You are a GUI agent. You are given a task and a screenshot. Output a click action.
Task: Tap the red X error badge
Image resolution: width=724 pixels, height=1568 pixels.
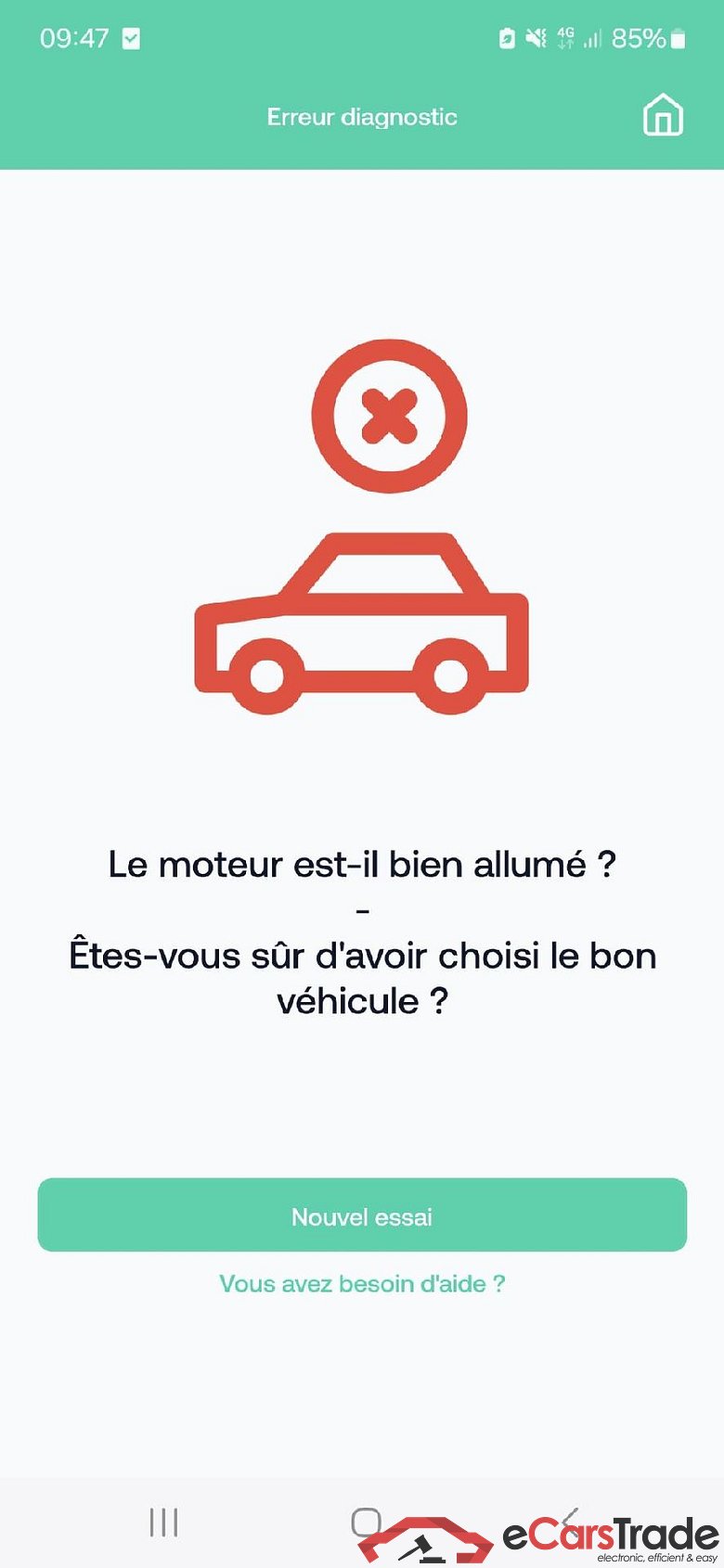[389, 414]
